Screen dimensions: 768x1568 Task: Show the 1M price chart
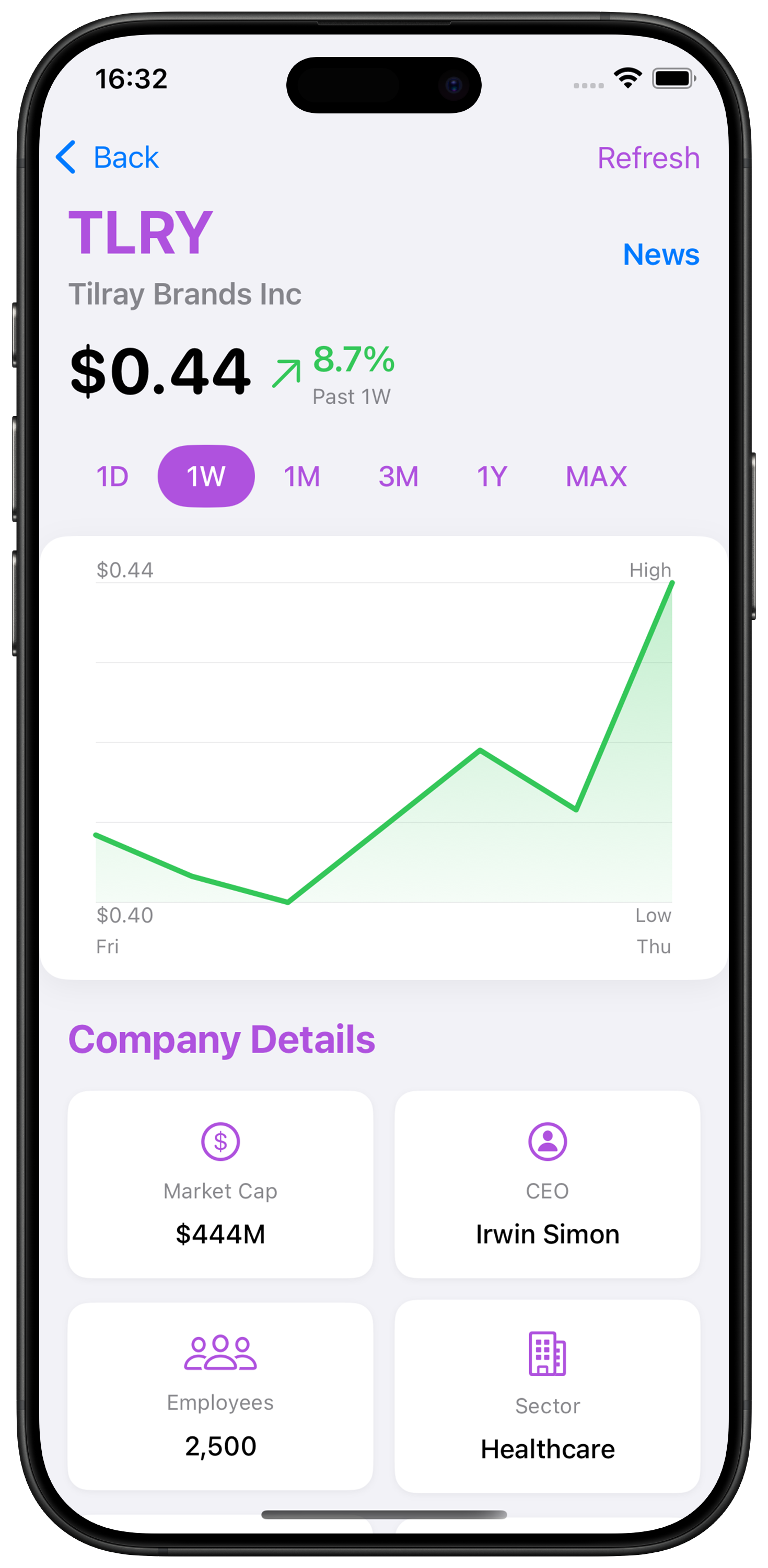click(302, 476)
